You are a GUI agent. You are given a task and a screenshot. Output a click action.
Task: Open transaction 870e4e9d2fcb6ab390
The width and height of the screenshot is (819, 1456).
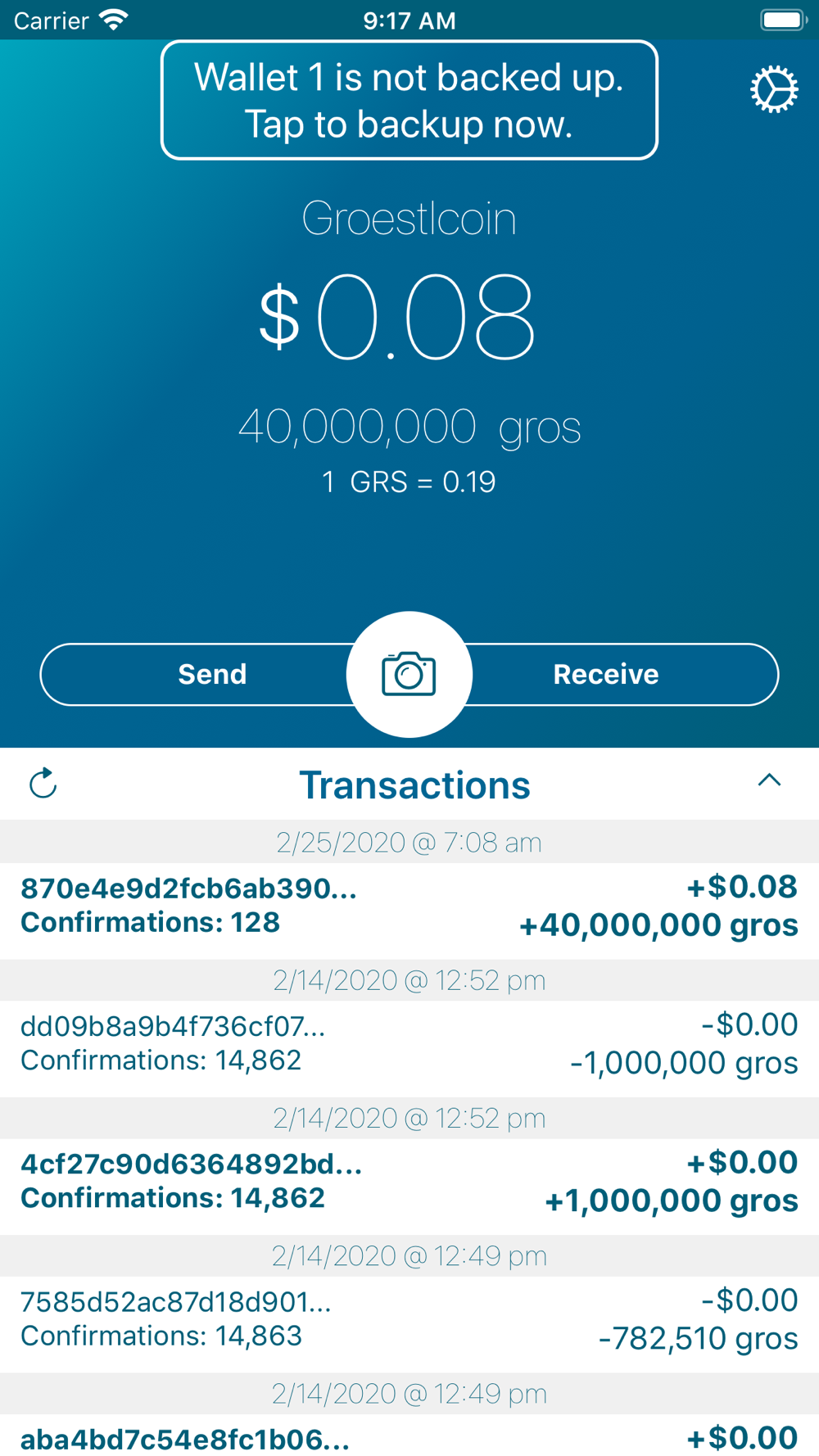(409, 907)
